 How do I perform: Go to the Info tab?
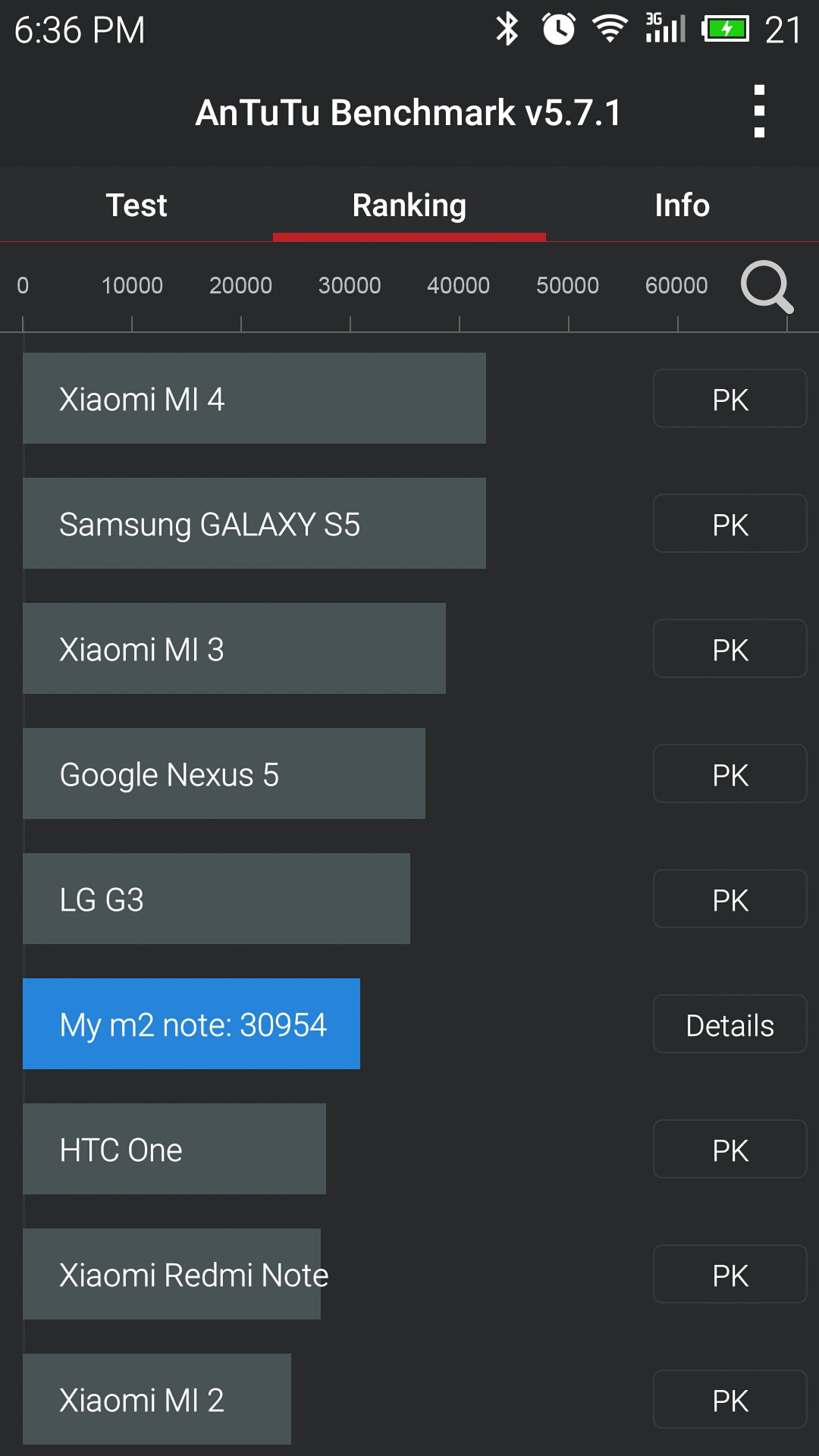[682, 205]
